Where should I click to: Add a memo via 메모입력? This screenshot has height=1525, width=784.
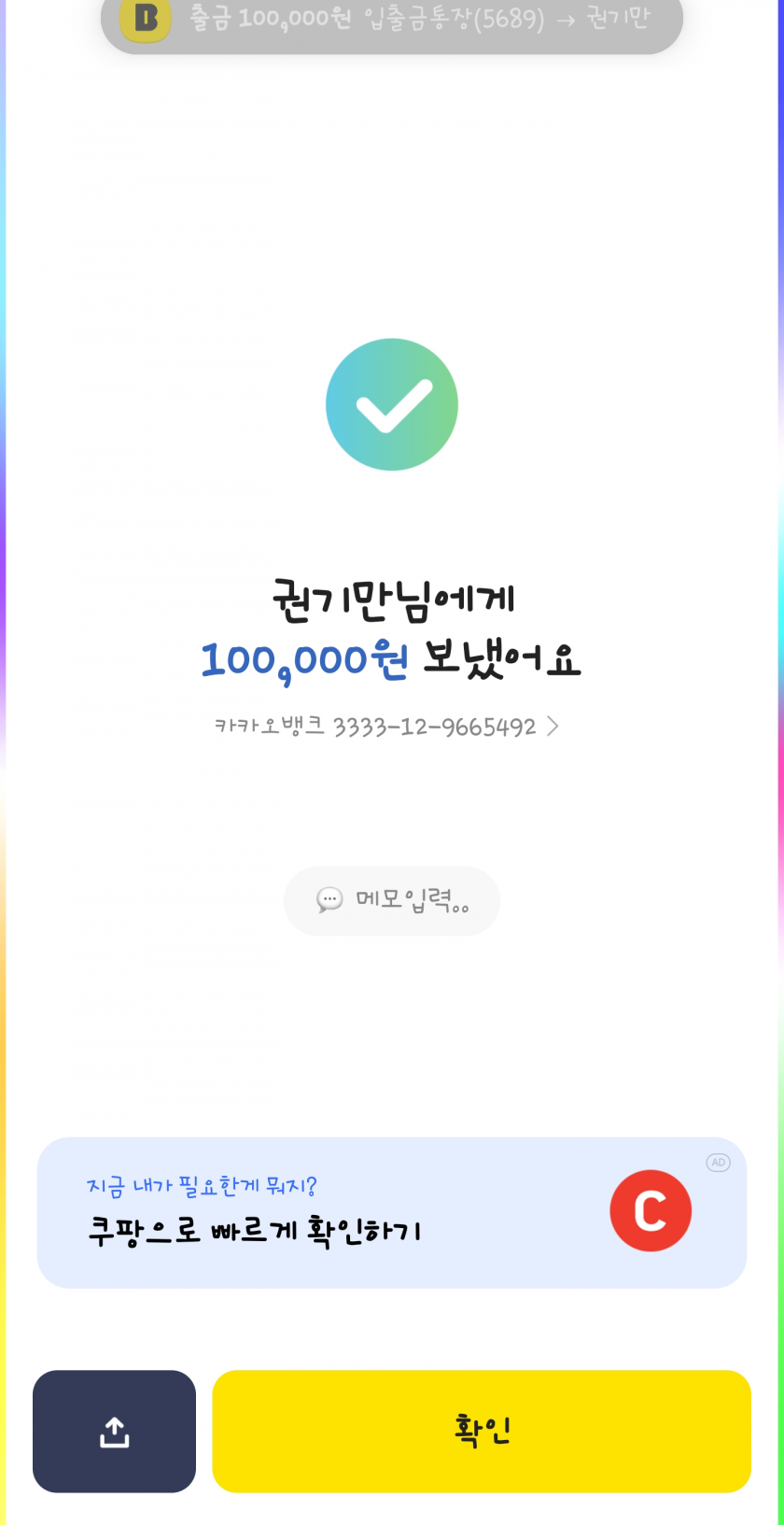pos(392,900)
